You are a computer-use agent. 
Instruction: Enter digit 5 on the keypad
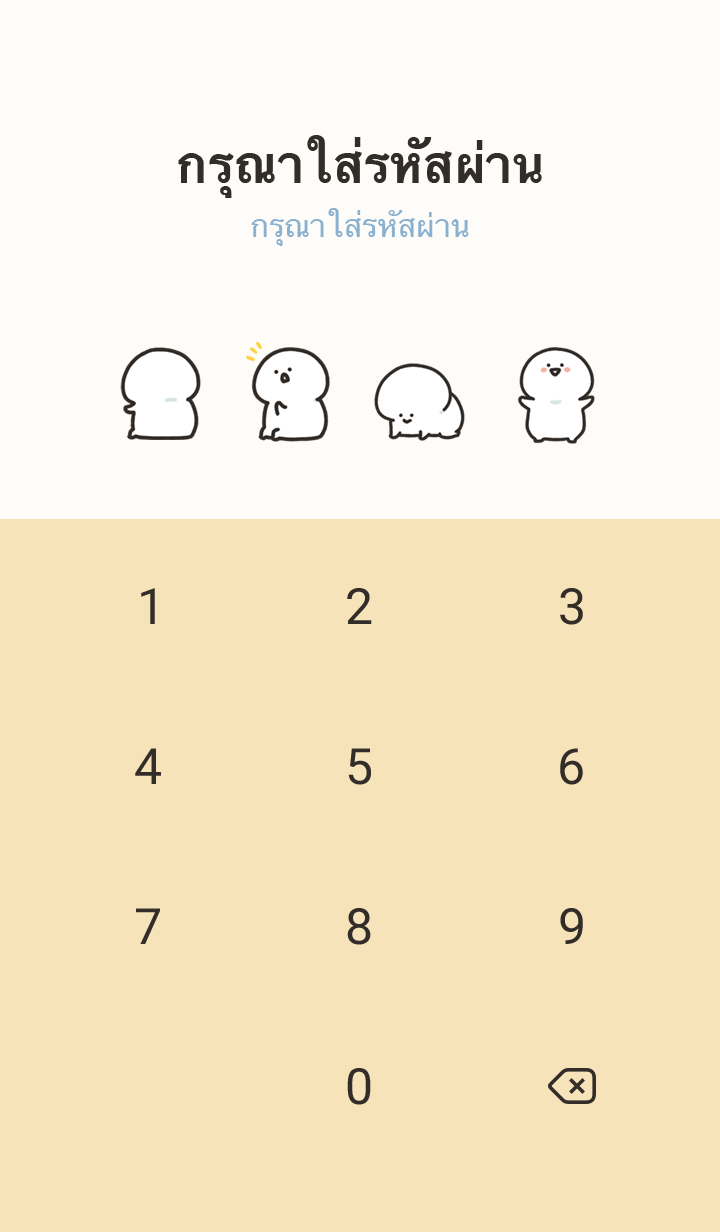(x=359, y=767)
